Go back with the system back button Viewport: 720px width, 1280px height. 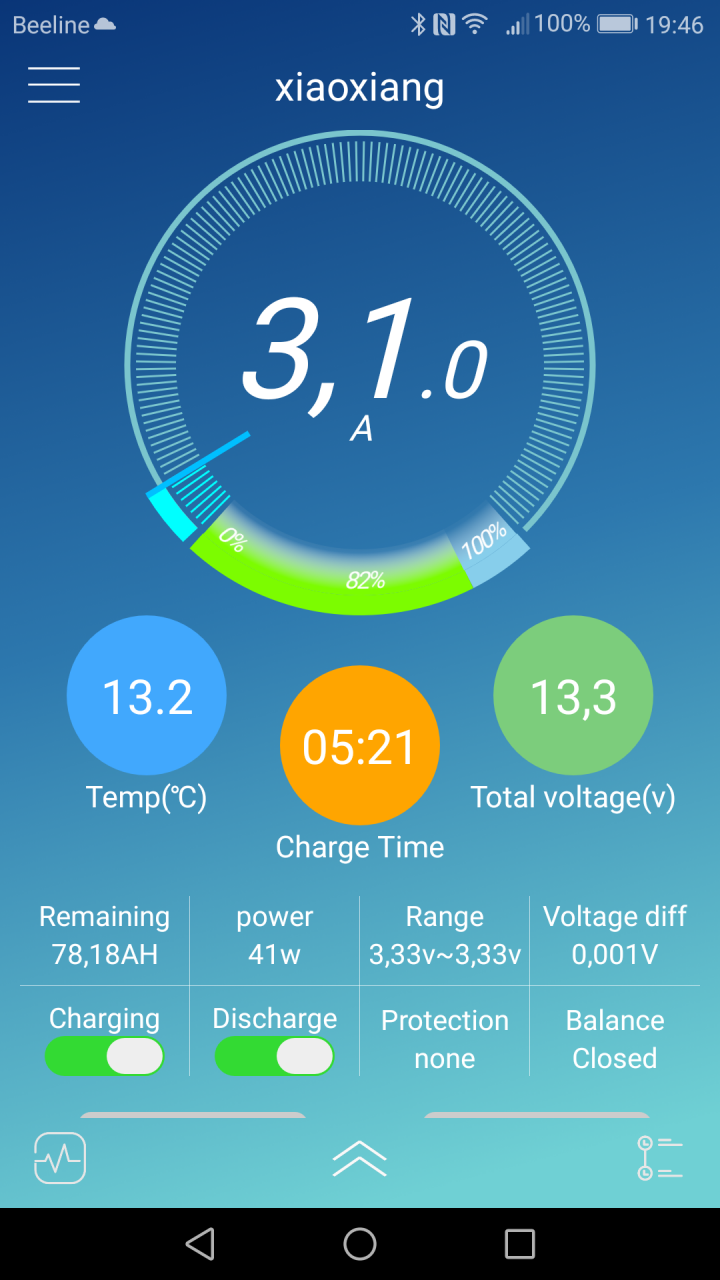coord(200,1244)
